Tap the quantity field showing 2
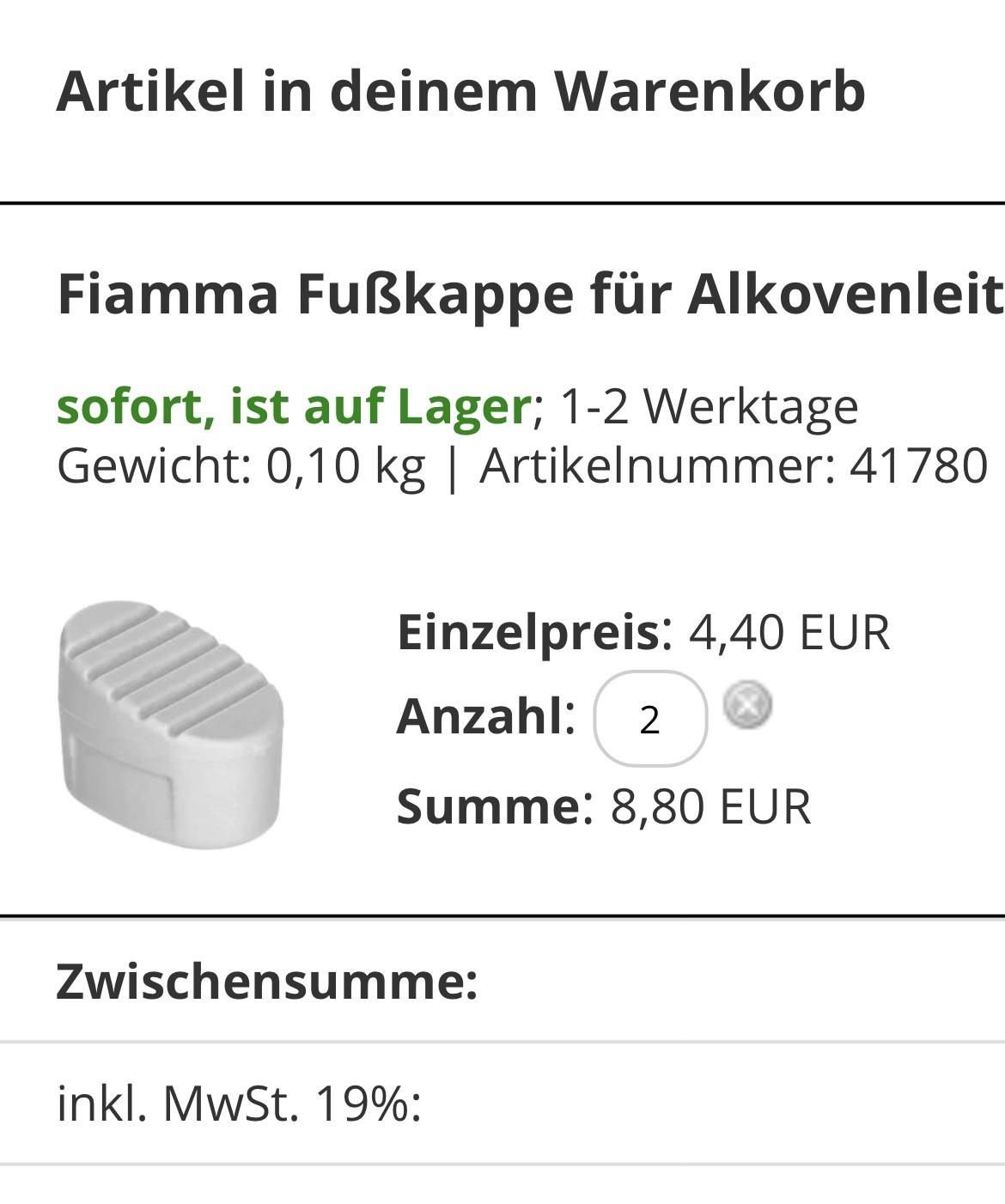This screenshot has width=1005, height=1204. pyautogui.click(x=649, y=718)
